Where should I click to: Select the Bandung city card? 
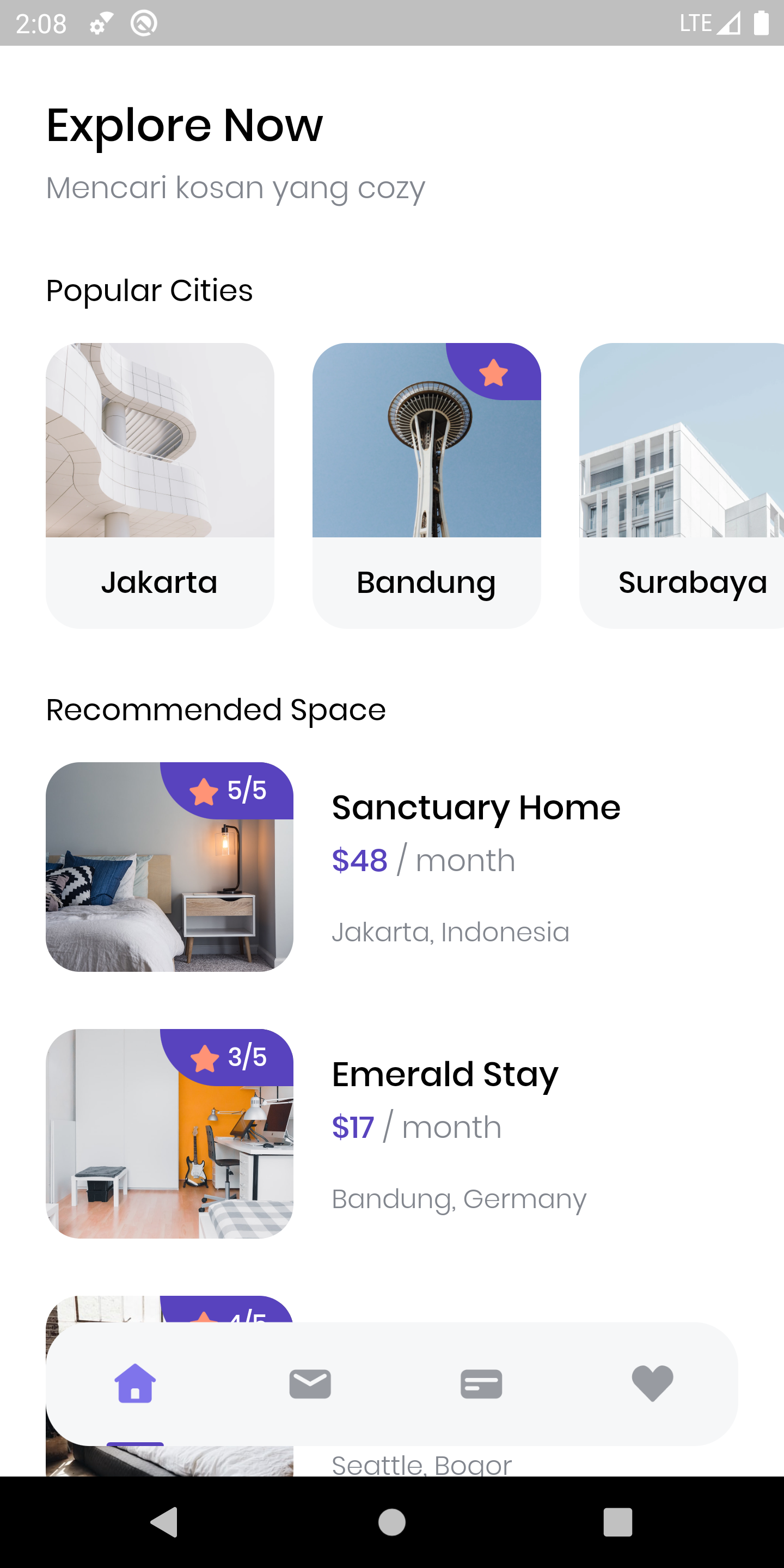tap(426, 484)
